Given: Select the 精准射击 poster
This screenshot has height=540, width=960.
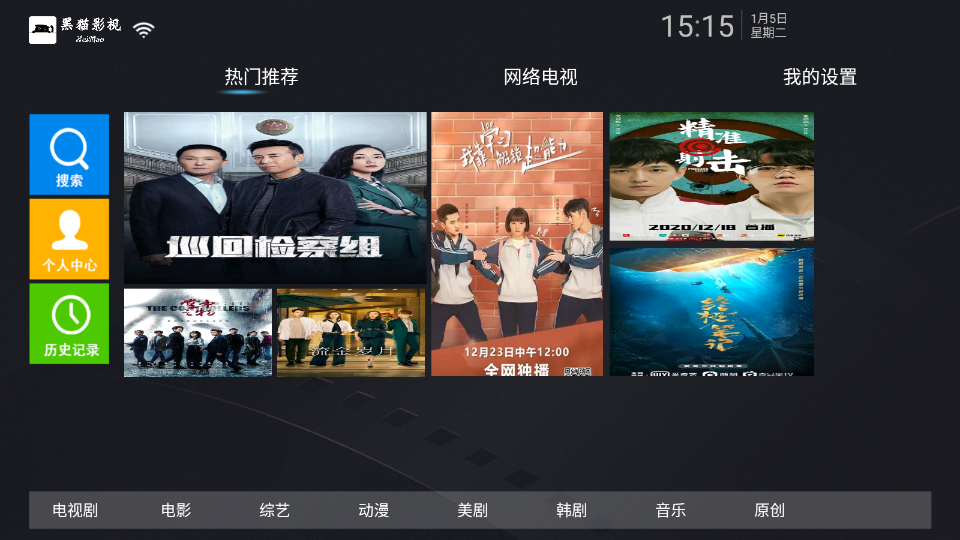Looking at the screenshot, I should 711,176.
